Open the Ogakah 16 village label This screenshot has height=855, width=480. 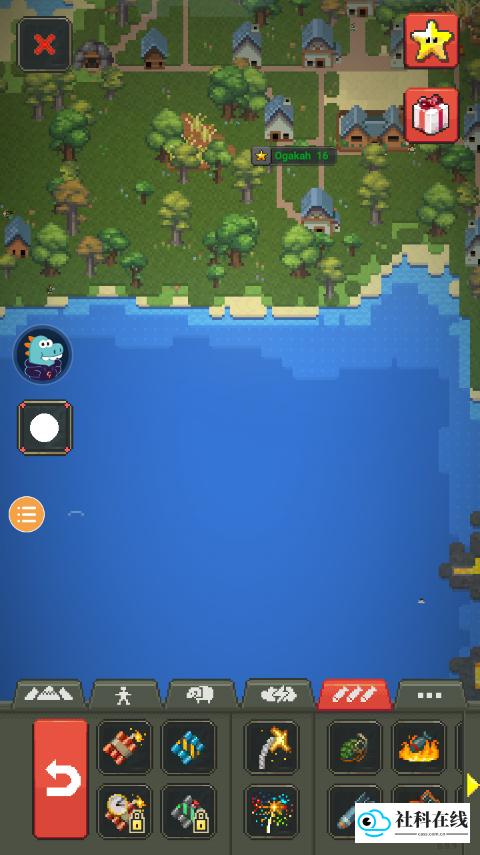click(x=293, y=156)
